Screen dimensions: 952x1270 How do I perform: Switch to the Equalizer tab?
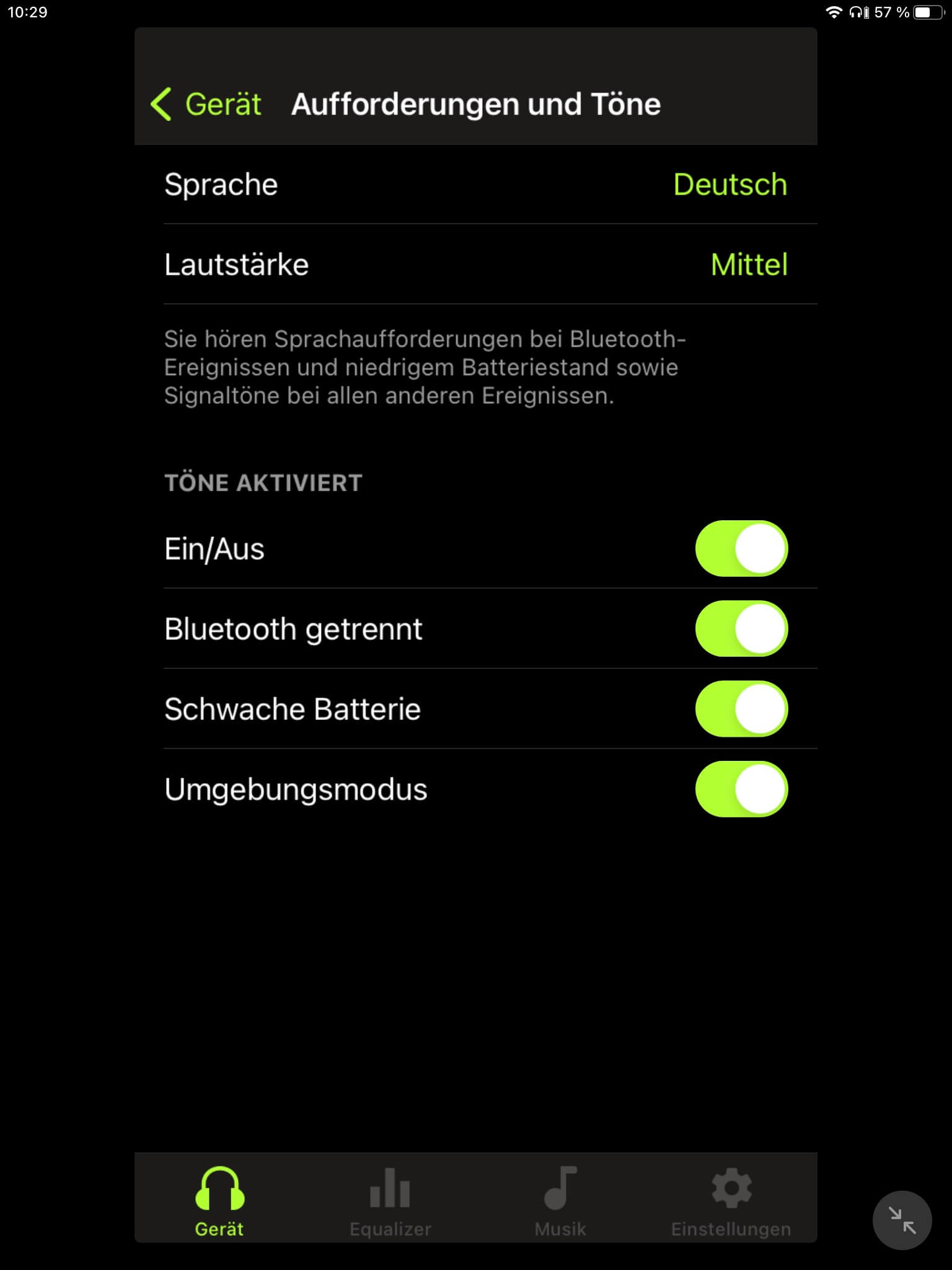coord(390,1202)
